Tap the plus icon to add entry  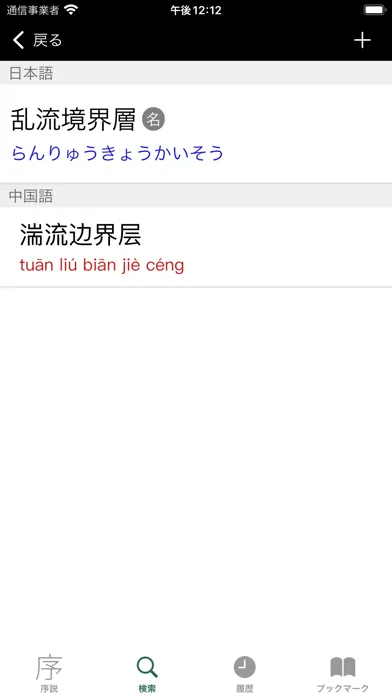[362, 40]
